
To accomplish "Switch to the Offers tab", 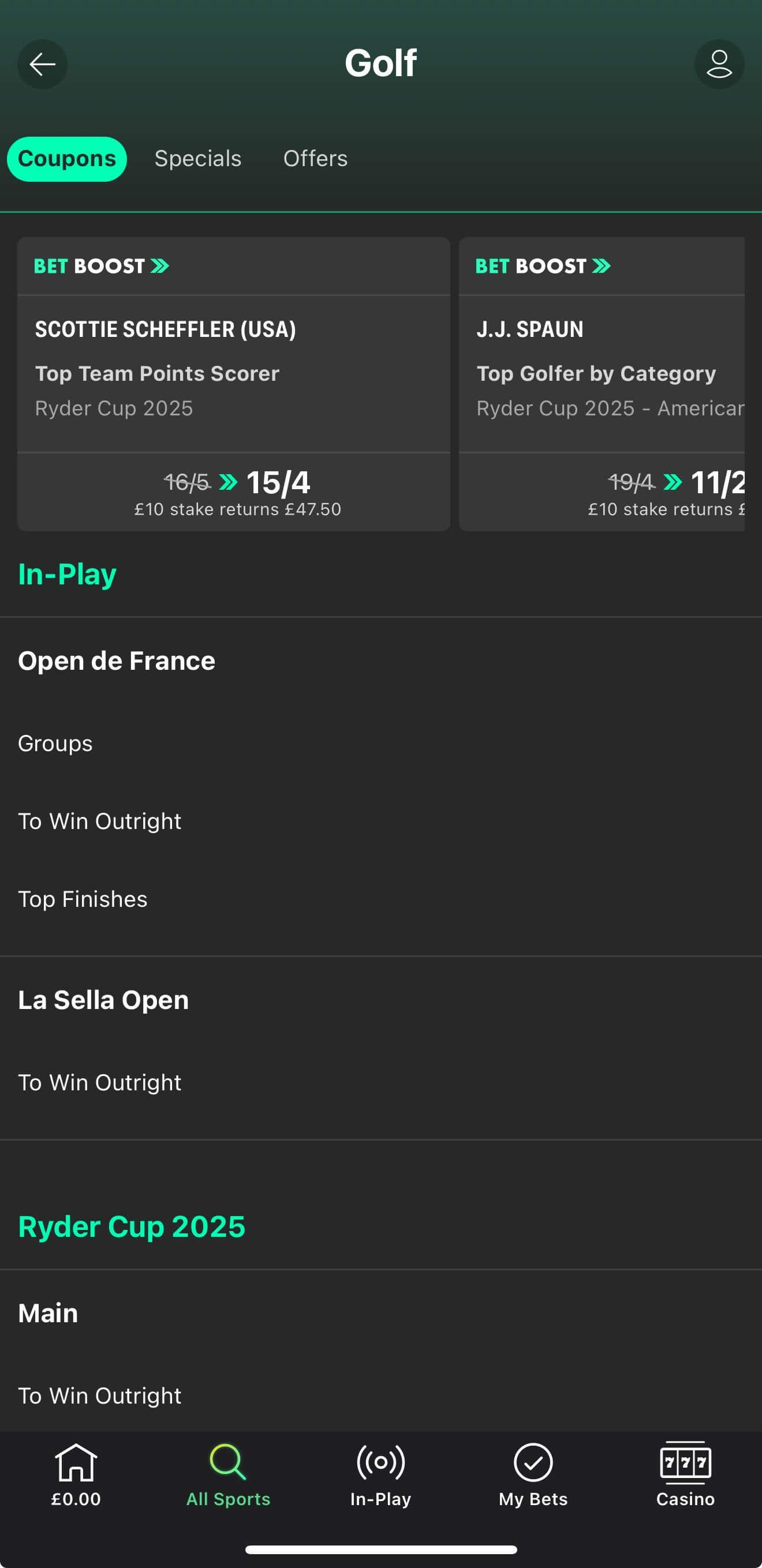I will tap(316, 159).
